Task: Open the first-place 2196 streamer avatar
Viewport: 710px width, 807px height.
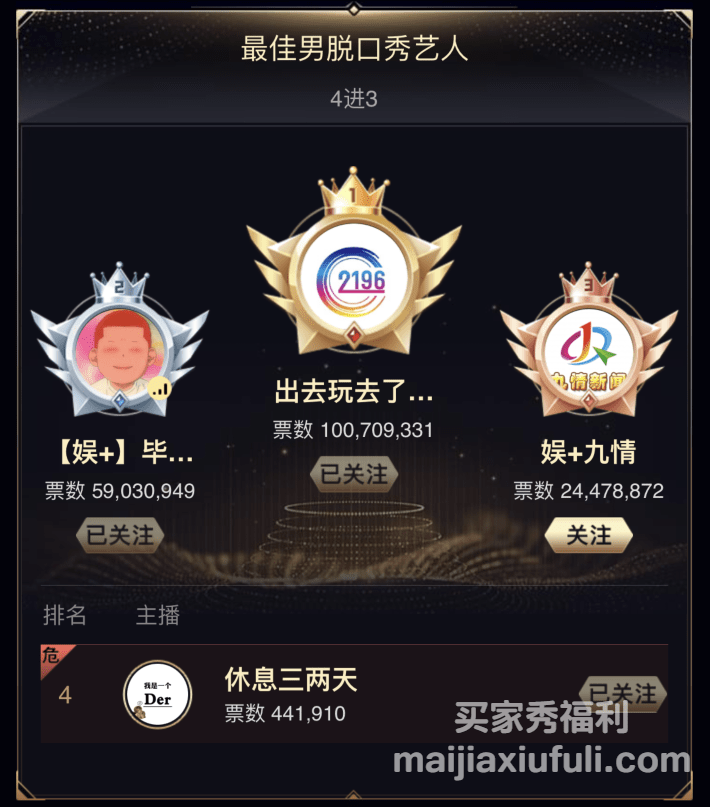Action: pos(356,279)
